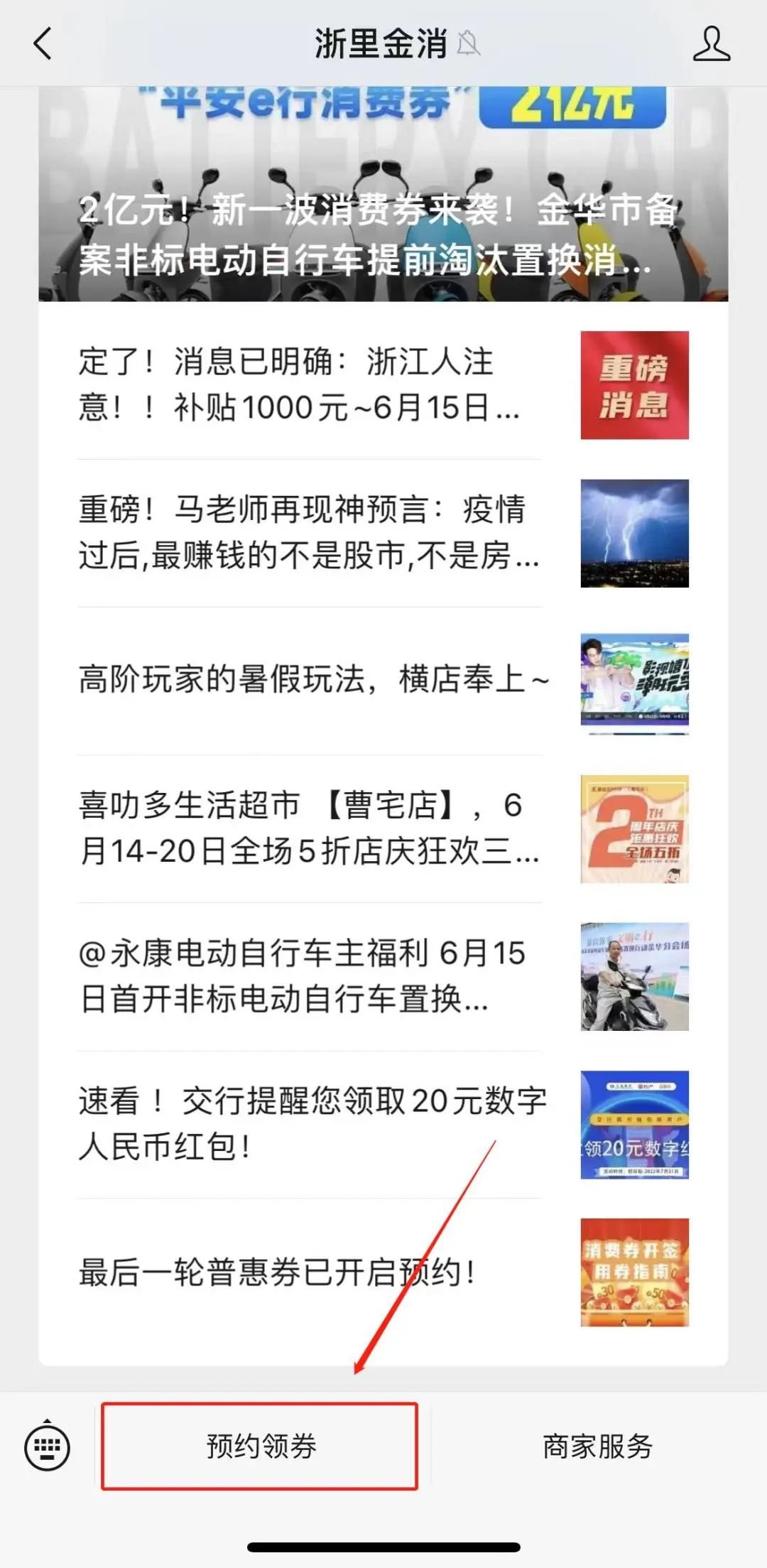767x1568 pixels.
Task: Open the 商家服务 menu
Action: pos(597,1446)
